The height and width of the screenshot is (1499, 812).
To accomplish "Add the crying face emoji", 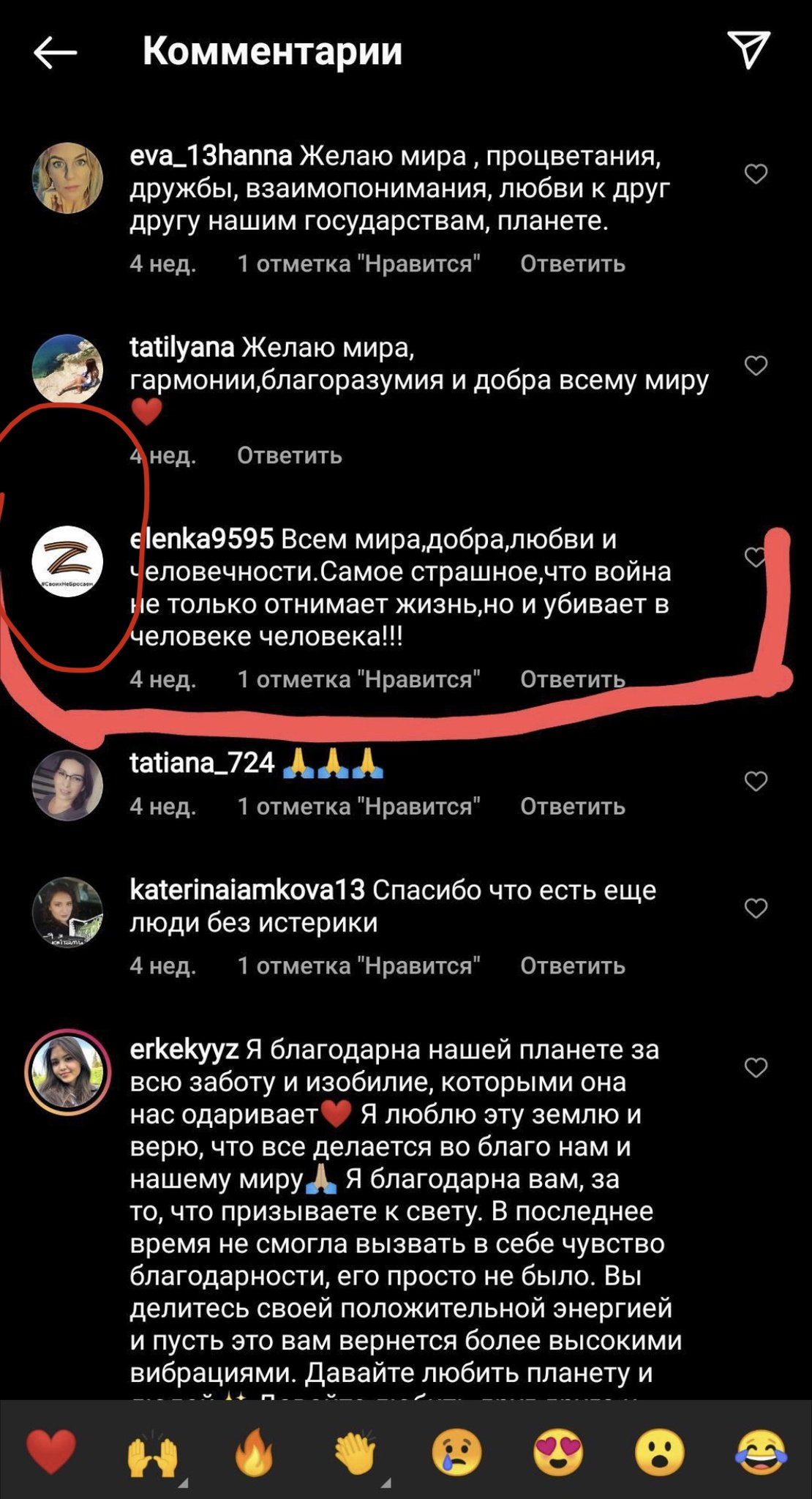I will 456,1451.
